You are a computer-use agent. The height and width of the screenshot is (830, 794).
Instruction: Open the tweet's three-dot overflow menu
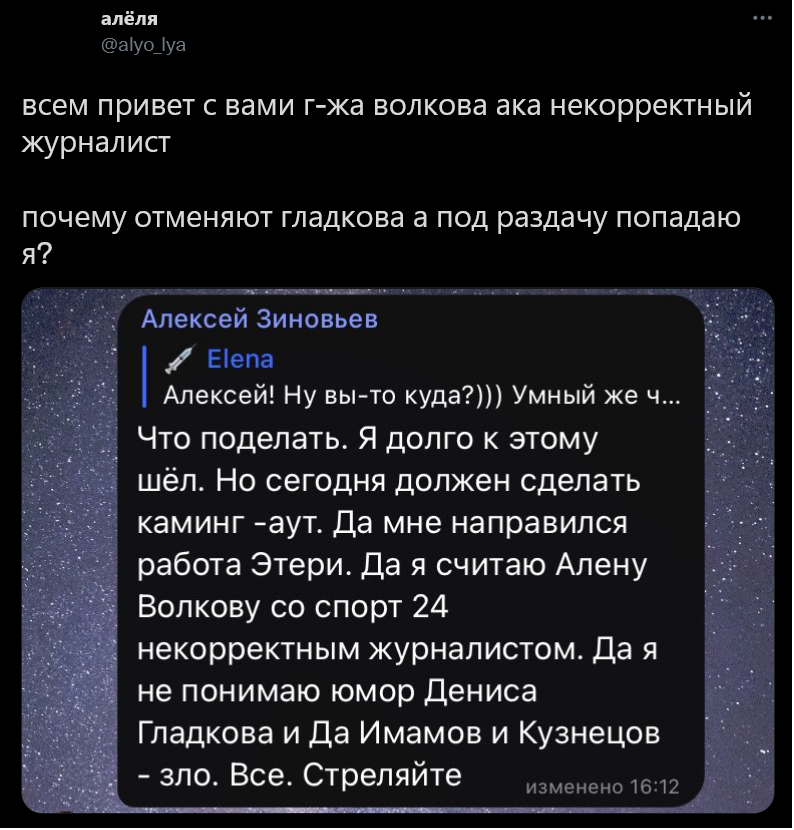click(x=761, y=19)
